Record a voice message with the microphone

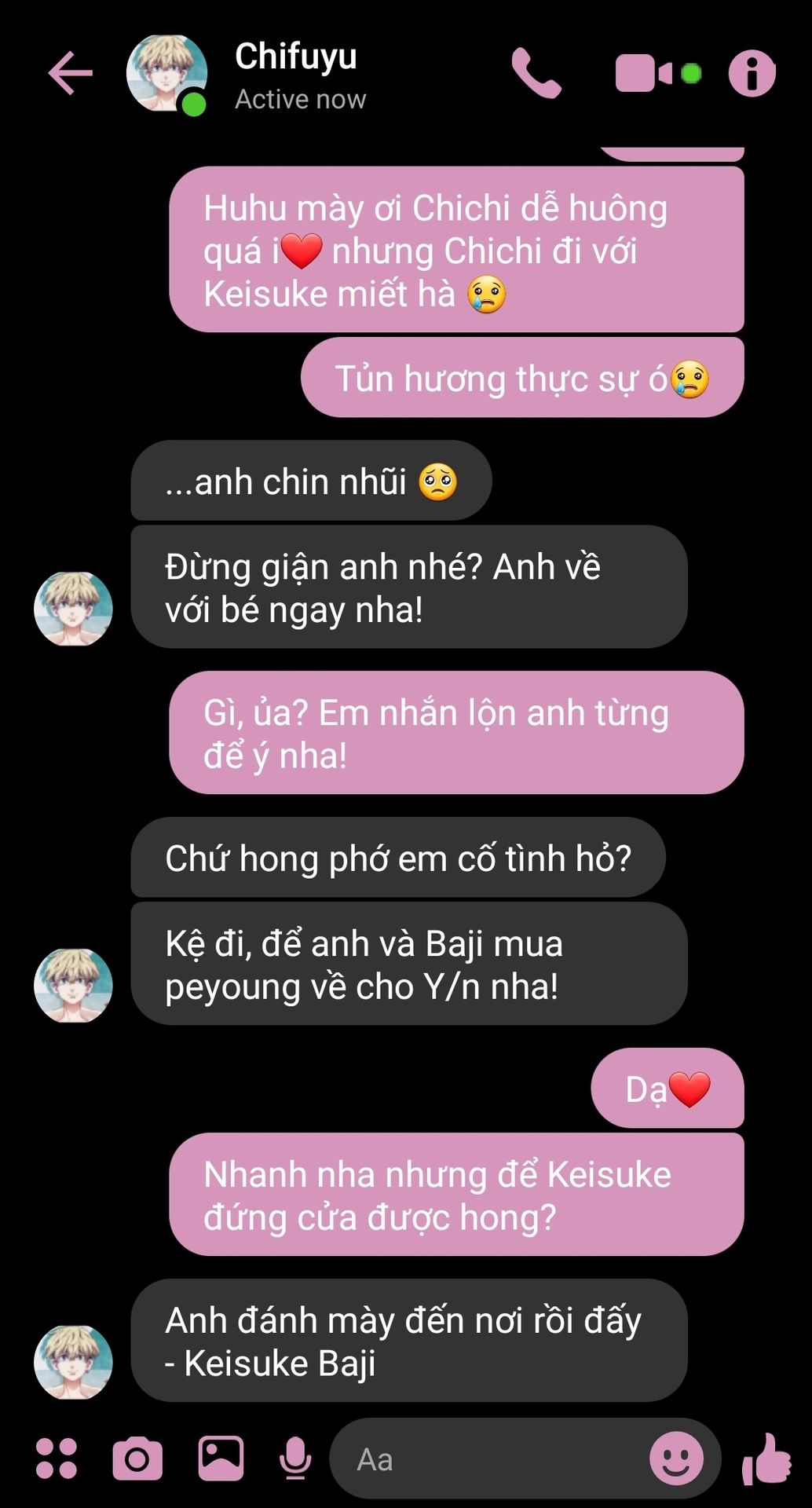[x=295, y=1459]
